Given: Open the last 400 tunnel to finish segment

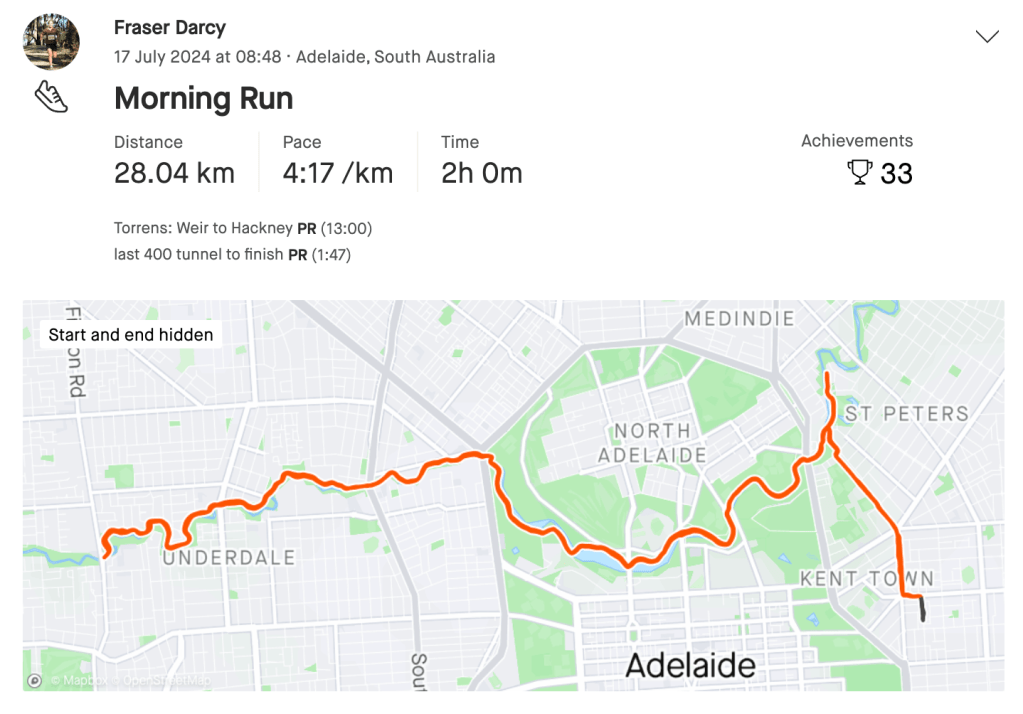Looking at the screenshot, I should (198, 254).
